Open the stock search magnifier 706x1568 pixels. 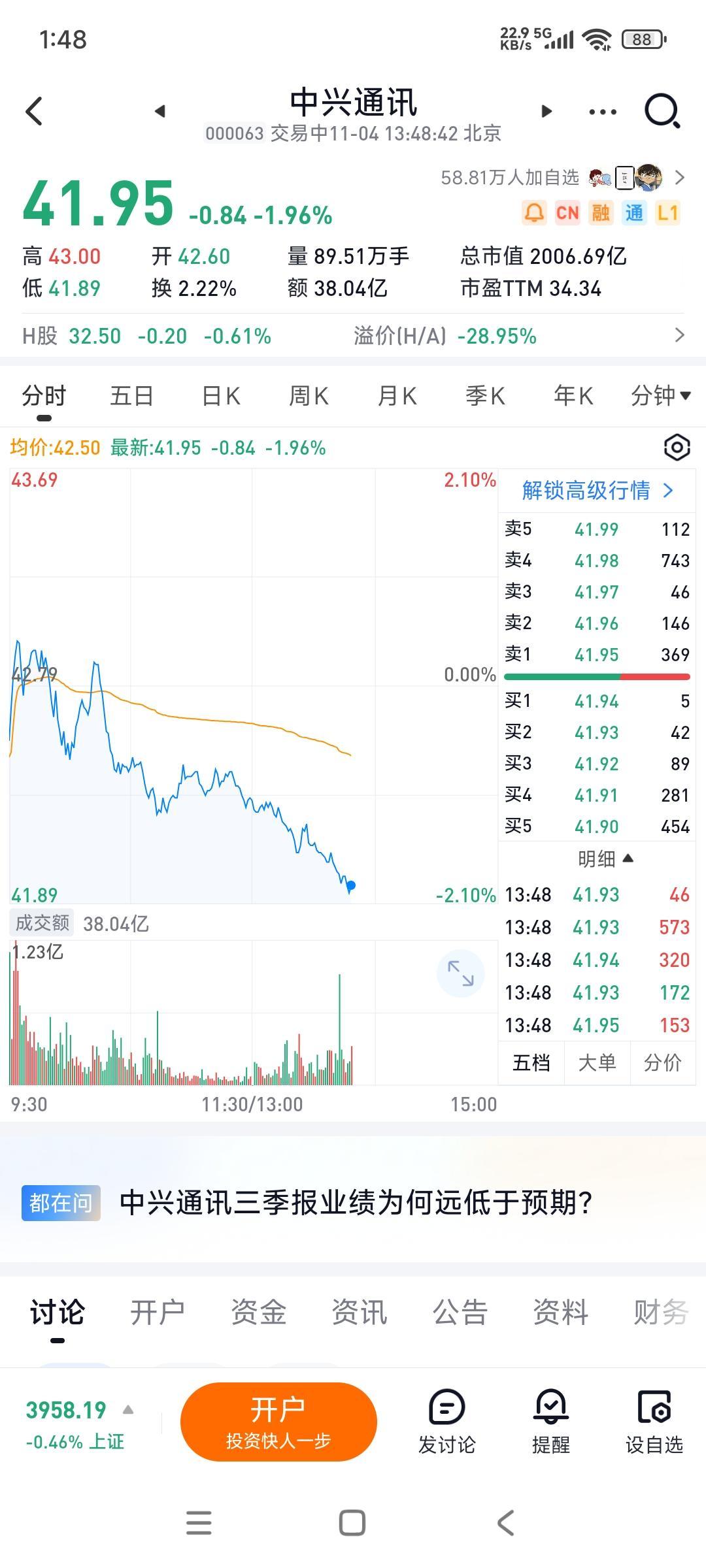662,111
